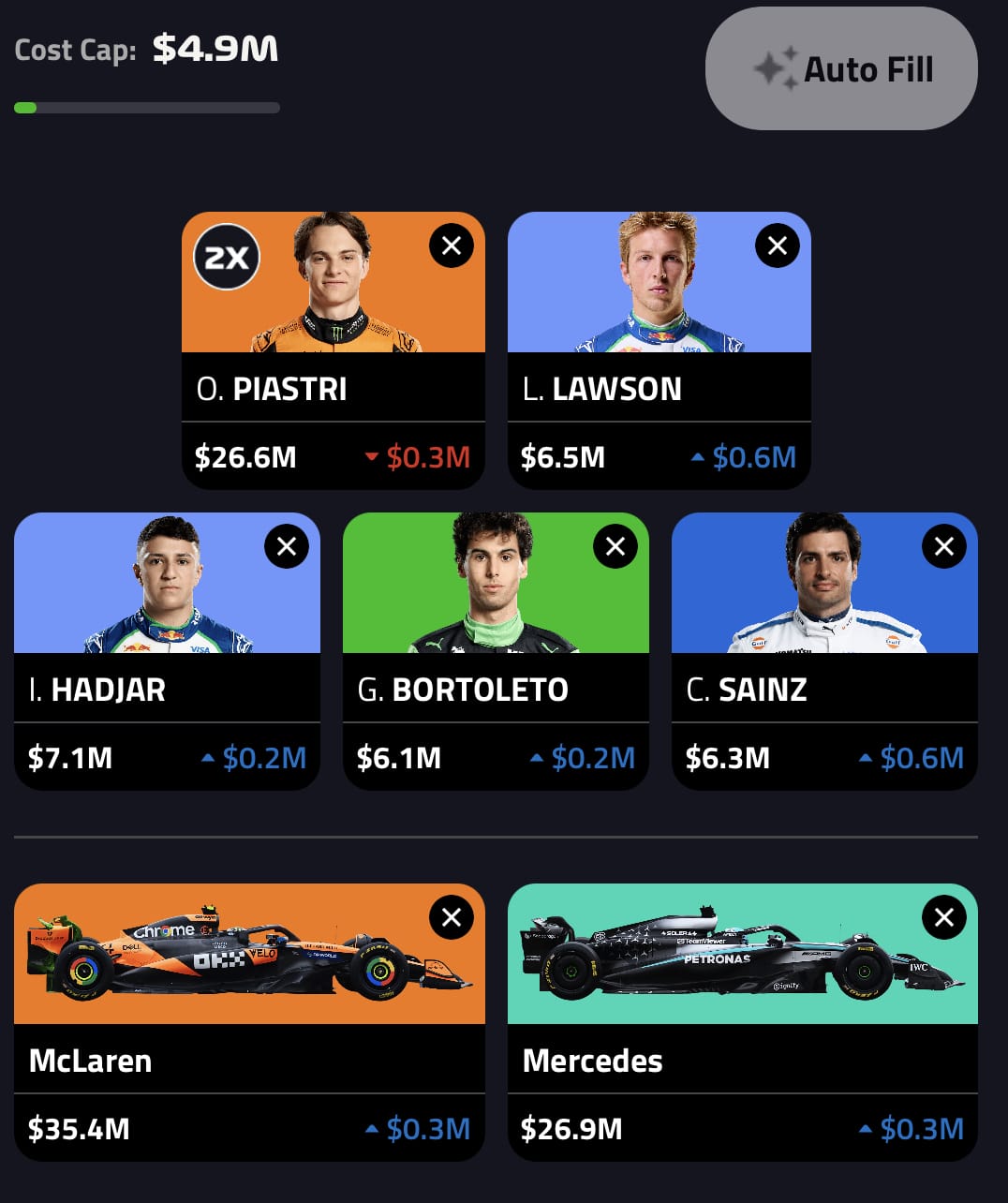Open the McLaren constructor card
The height and width of the screenshot is (1203, 1008).
tap(249, 1061)
